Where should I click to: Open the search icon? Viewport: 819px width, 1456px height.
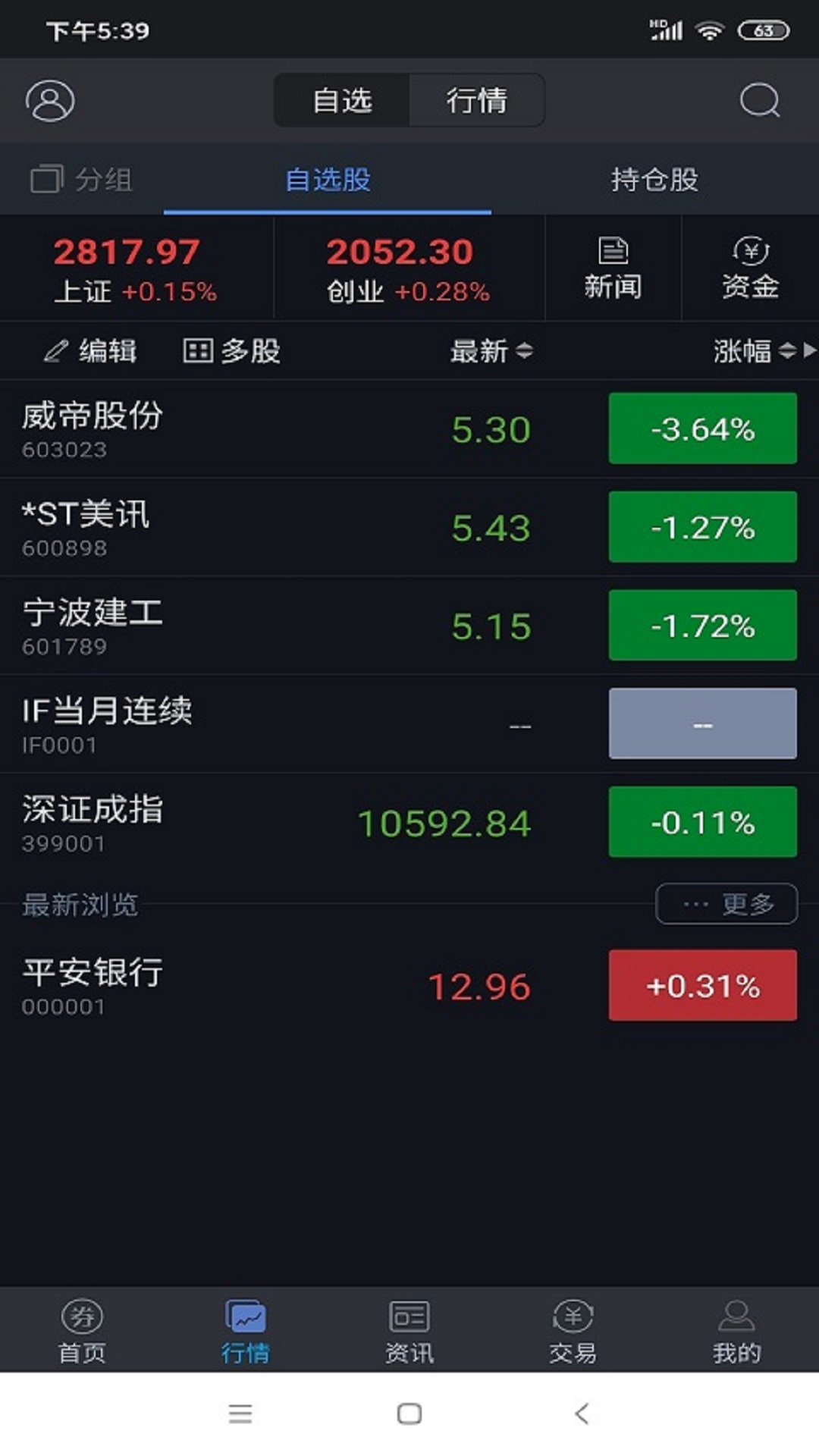pyautogui.click(x=759, y=100)
